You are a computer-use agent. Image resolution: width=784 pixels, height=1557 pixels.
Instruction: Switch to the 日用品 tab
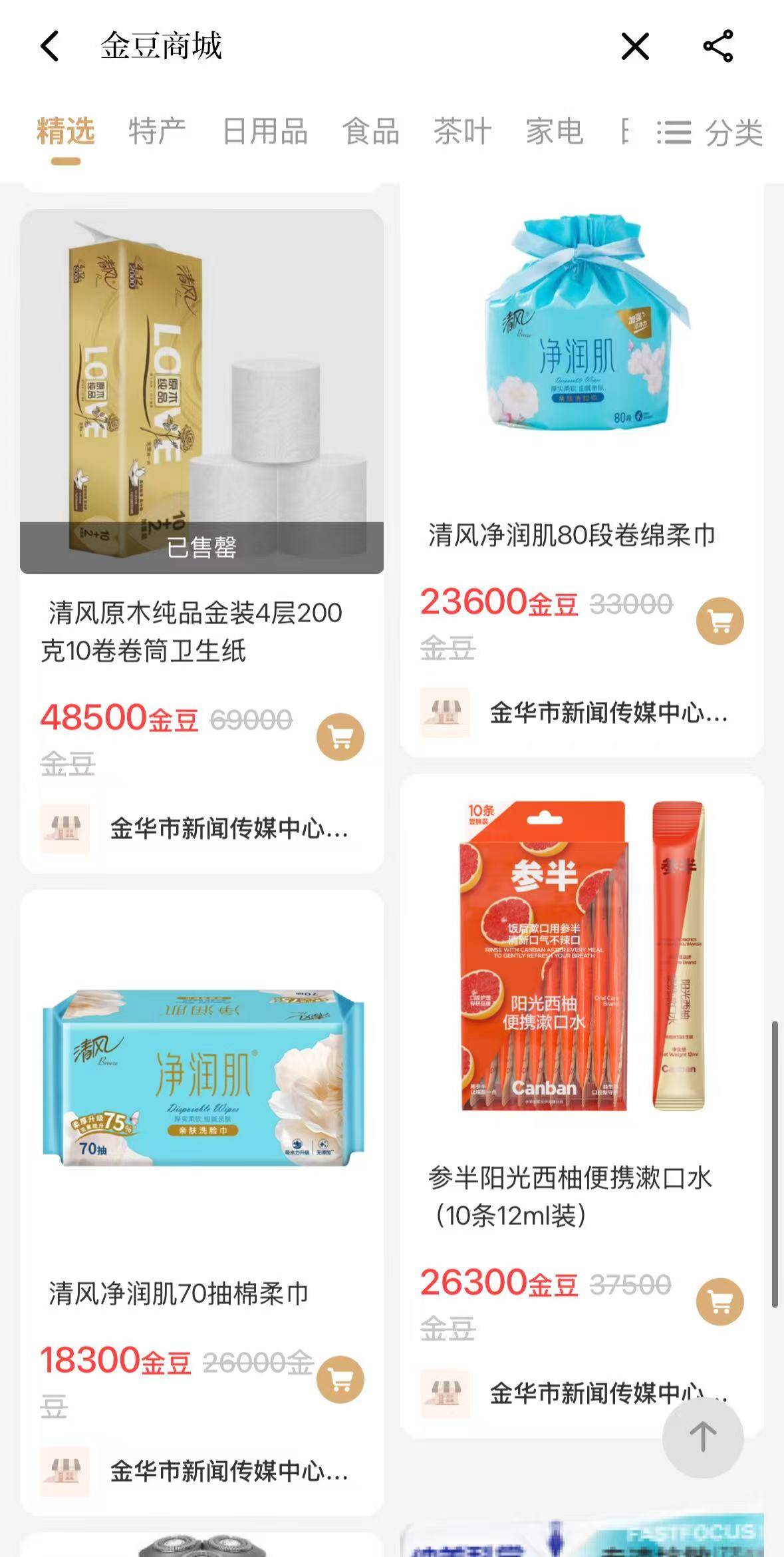point(265,131)
